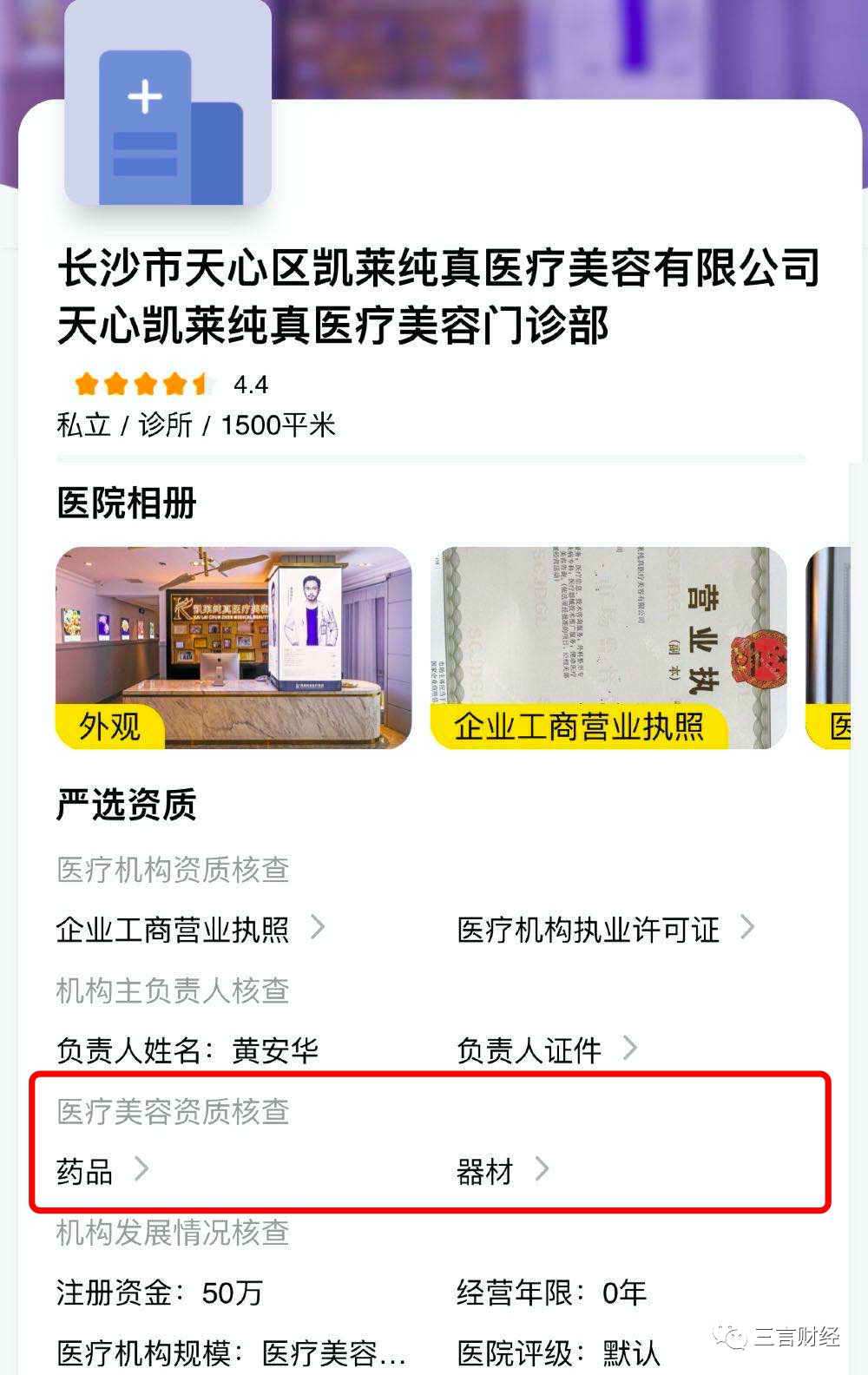868x1375 pixels.
Task: Open the 外观 hospital photo
Action: click(x=233, y=647)
